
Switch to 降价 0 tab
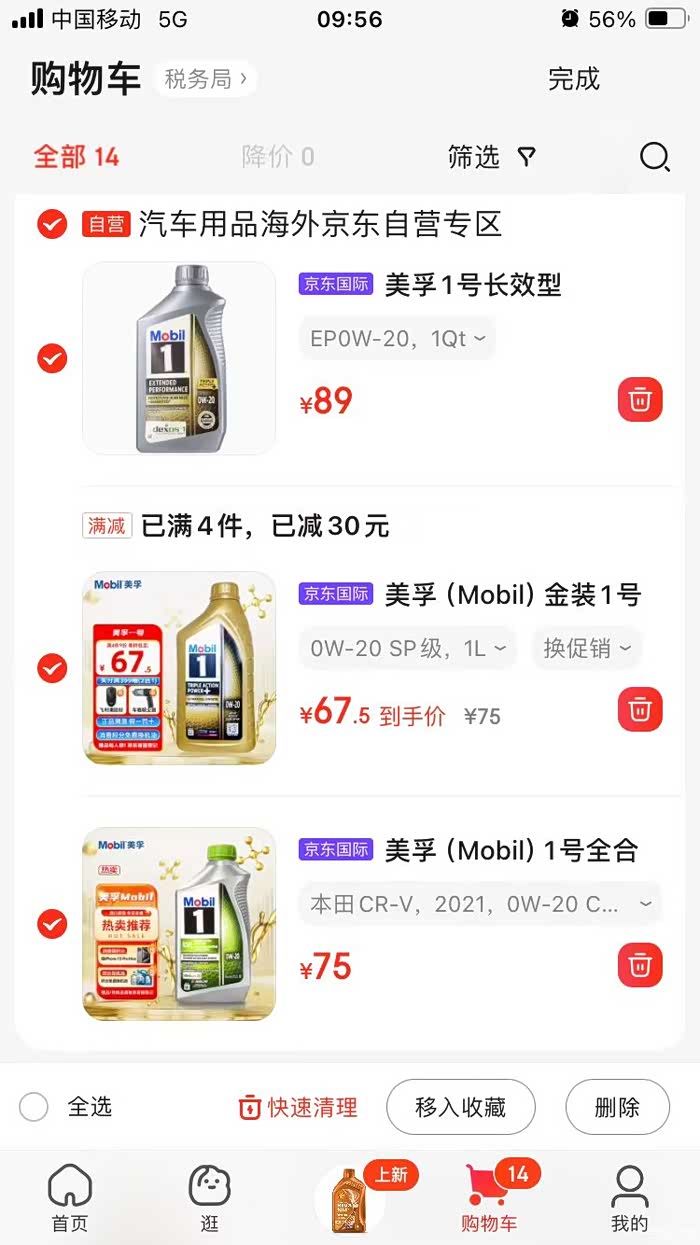point(277,157)
